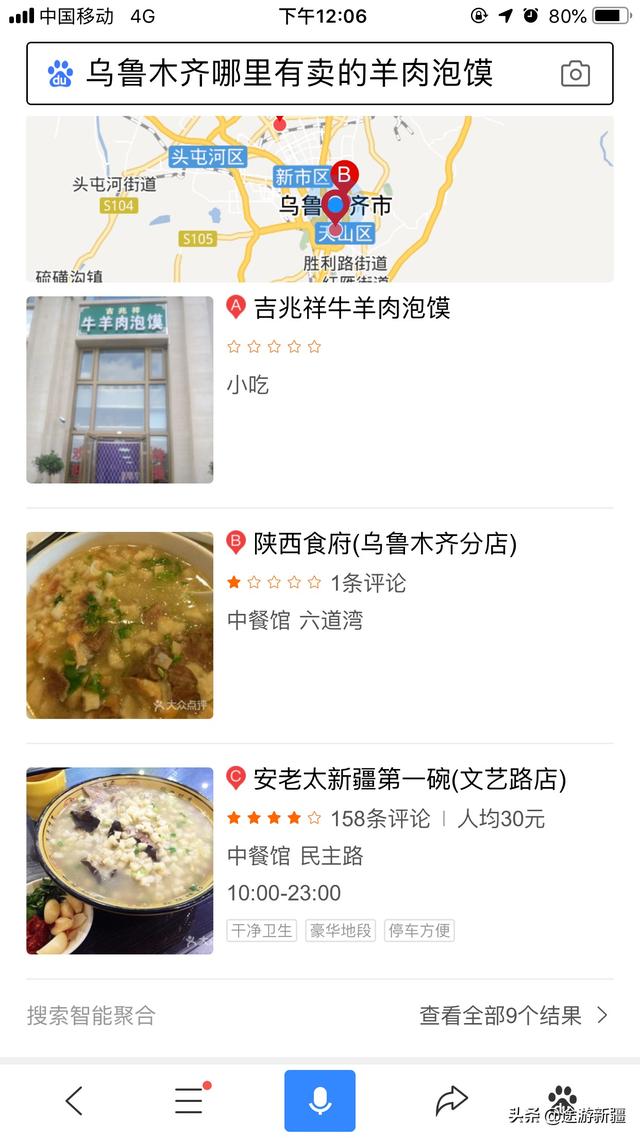The image size is (640, 1138).
Task: Open the Urumqi map preview
Action: 319,199
